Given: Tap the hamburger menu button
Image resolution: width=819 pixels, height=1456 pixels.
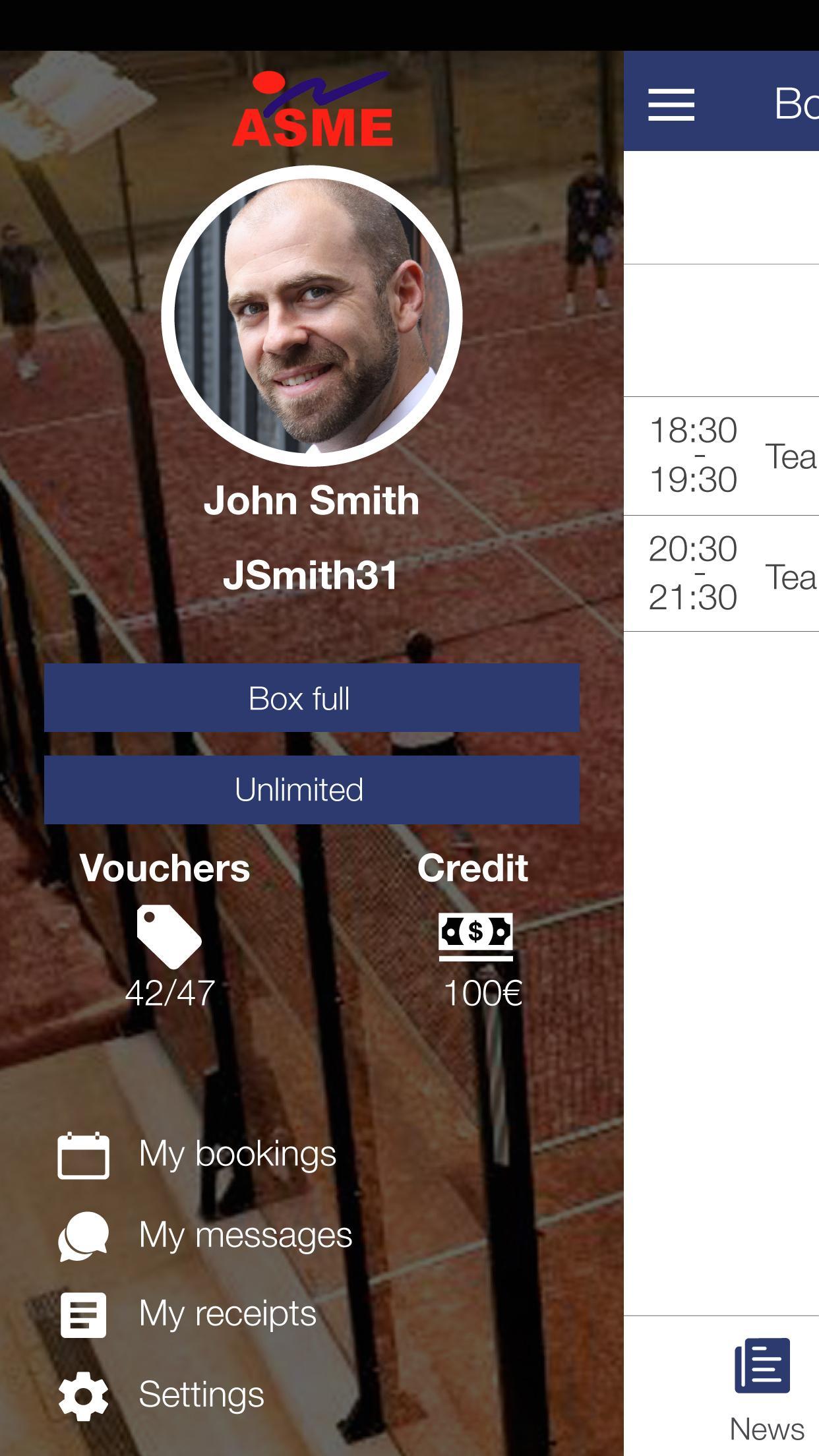Looking at the screenshot, I should [x=671, y=104].
